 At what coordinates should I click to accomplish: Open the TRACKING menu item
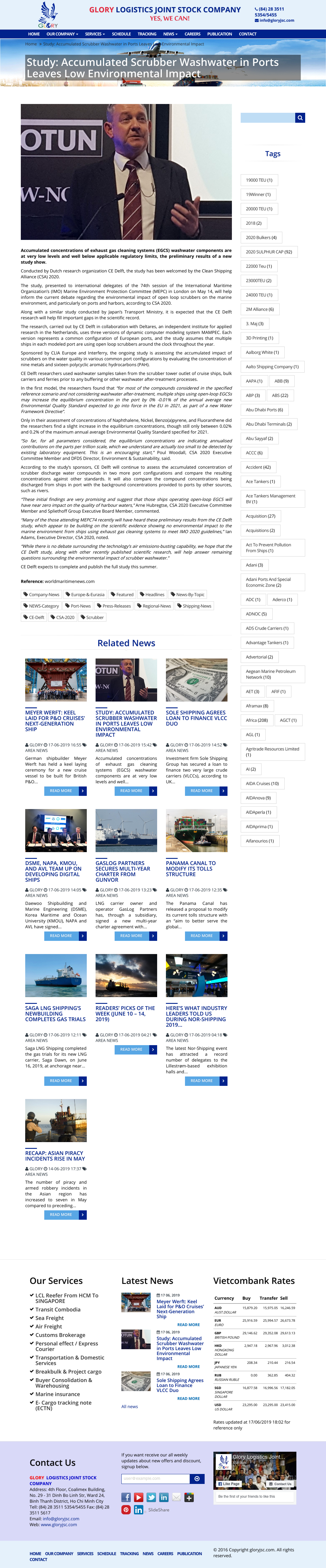coord(147,34)
